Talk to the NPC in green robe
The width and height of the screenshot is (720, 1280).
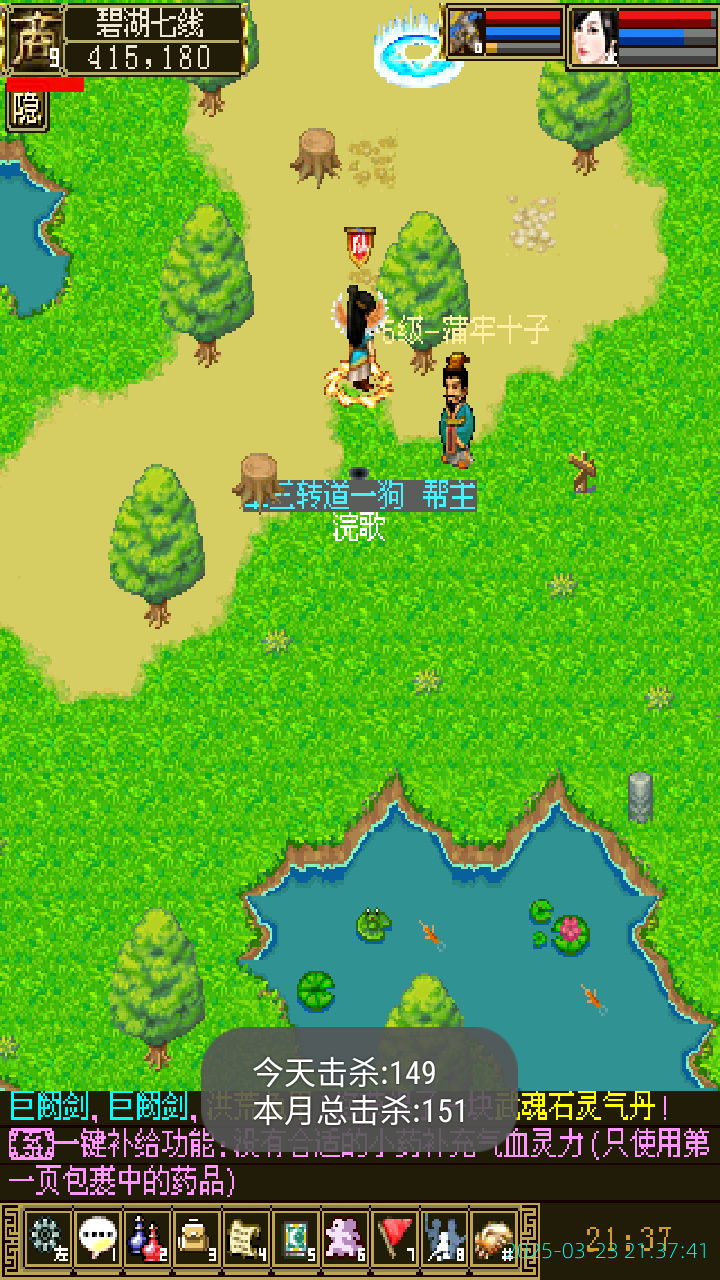[x=457, y=410]
